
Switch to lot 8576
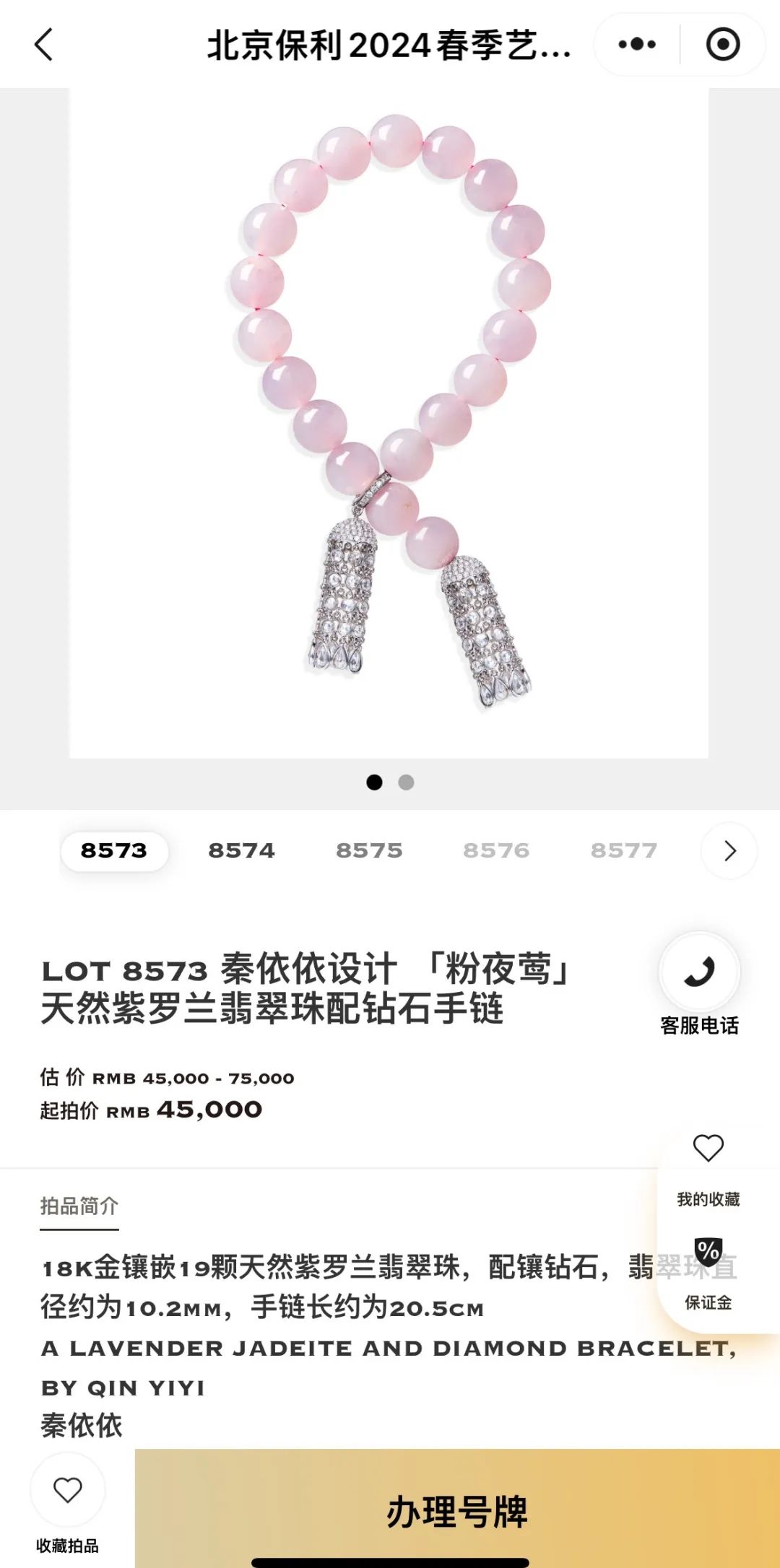coord(496,851)
